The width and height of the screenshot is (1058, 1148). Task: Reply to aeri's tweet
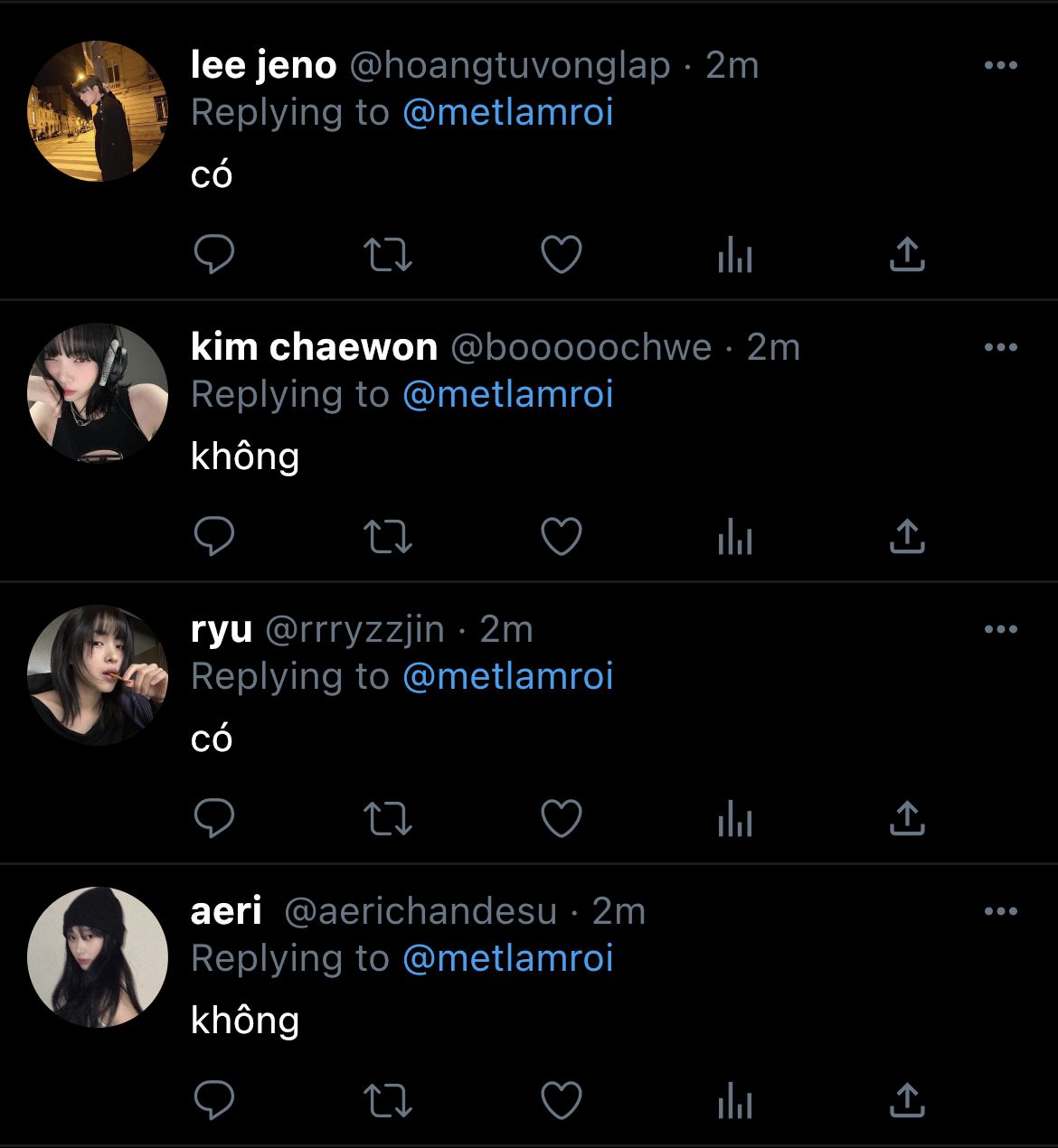(x=214, y=1101)
